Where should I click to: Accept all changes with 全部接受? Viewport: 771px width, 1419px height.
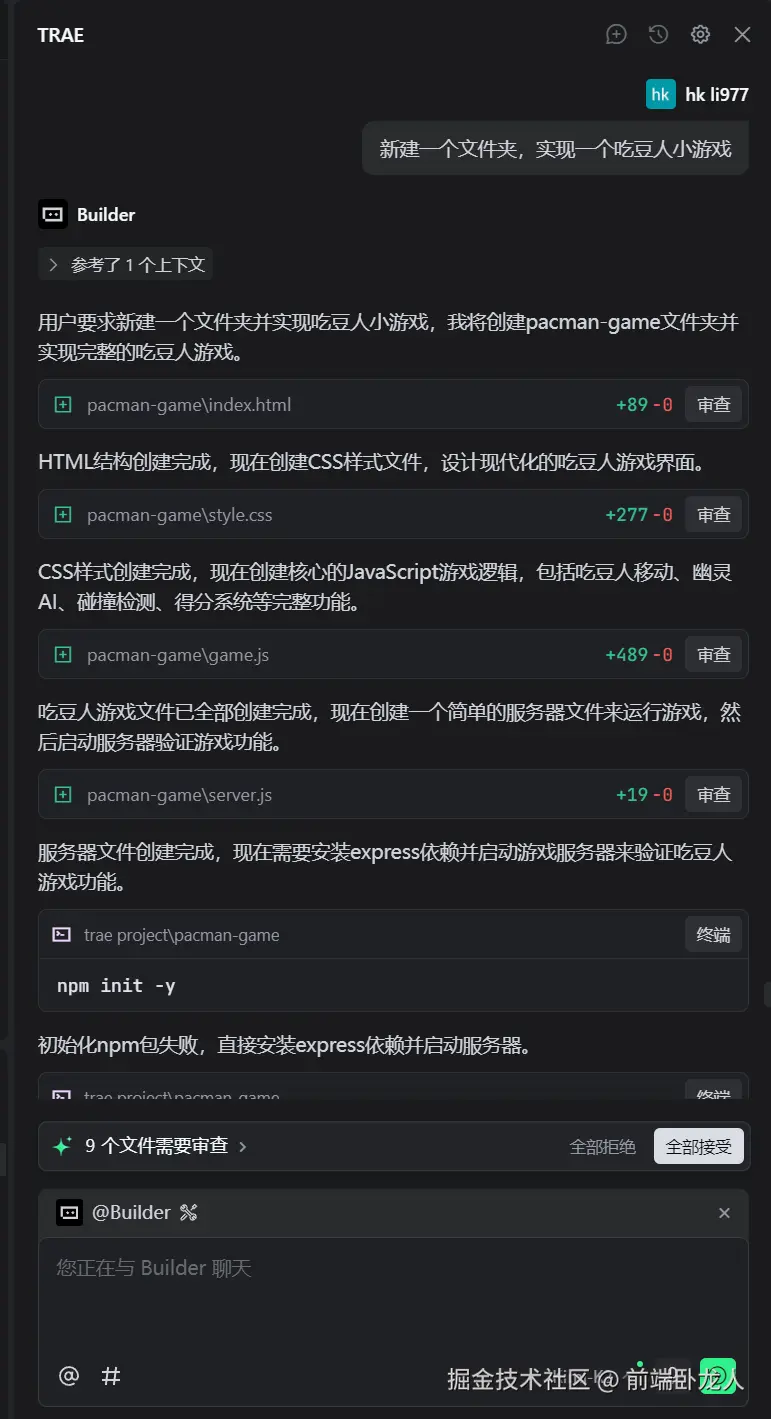pos(699,1147)
